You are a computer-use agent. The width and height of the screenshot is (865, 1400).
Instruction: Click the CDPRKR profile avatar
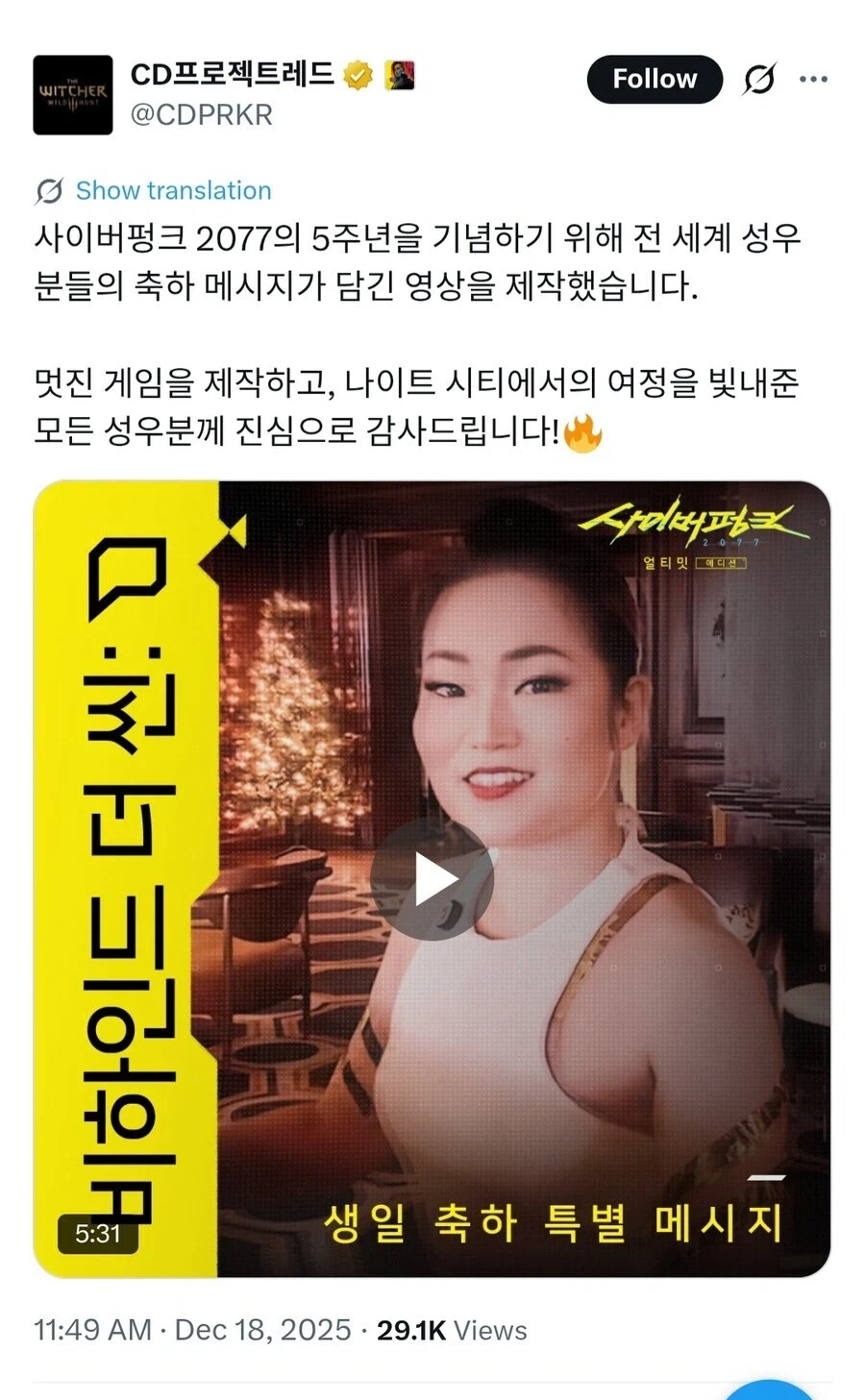[73, 95]
